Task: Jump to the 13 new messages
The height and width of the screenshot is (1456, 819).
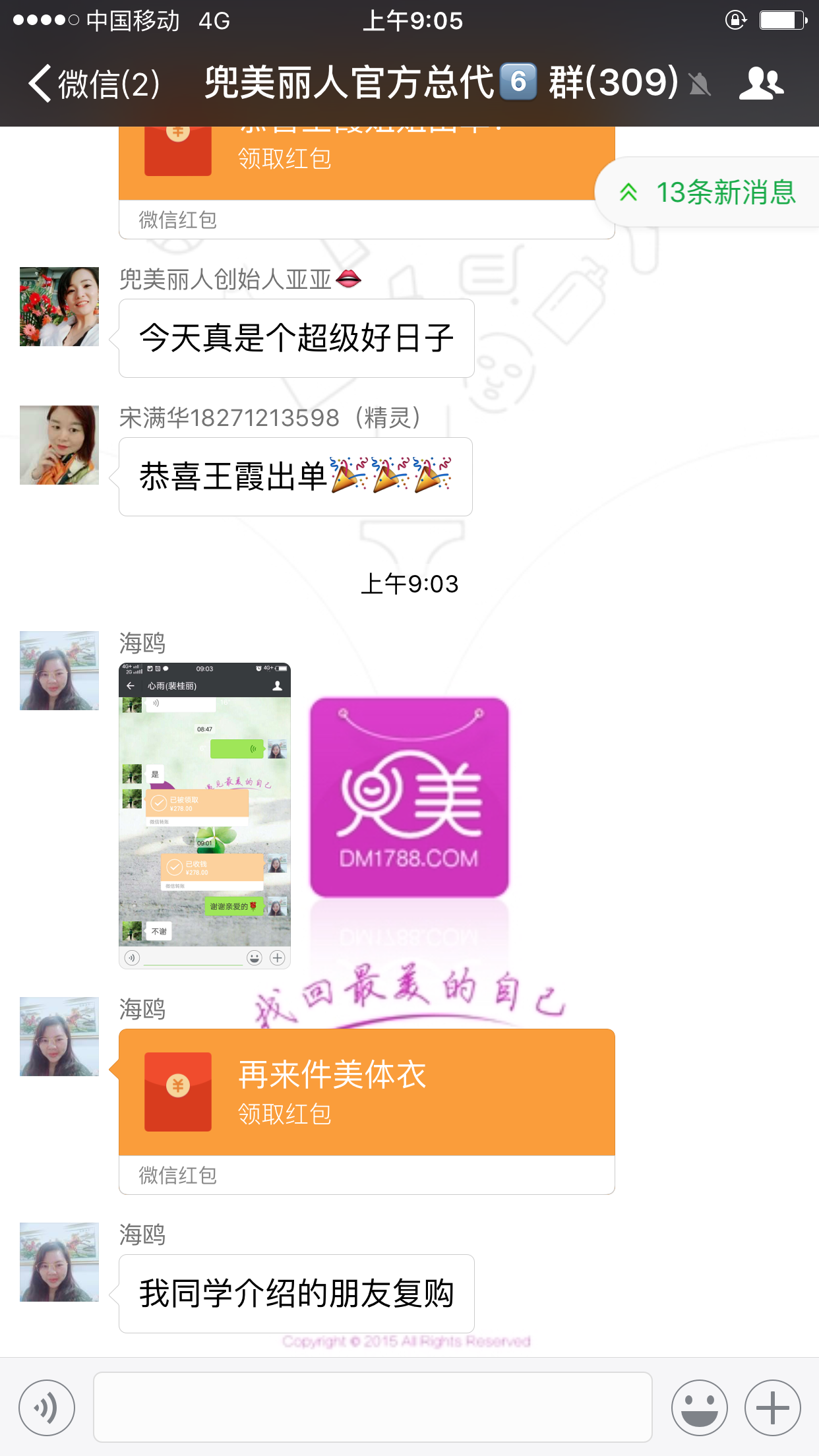Action: tap(709, 193)
